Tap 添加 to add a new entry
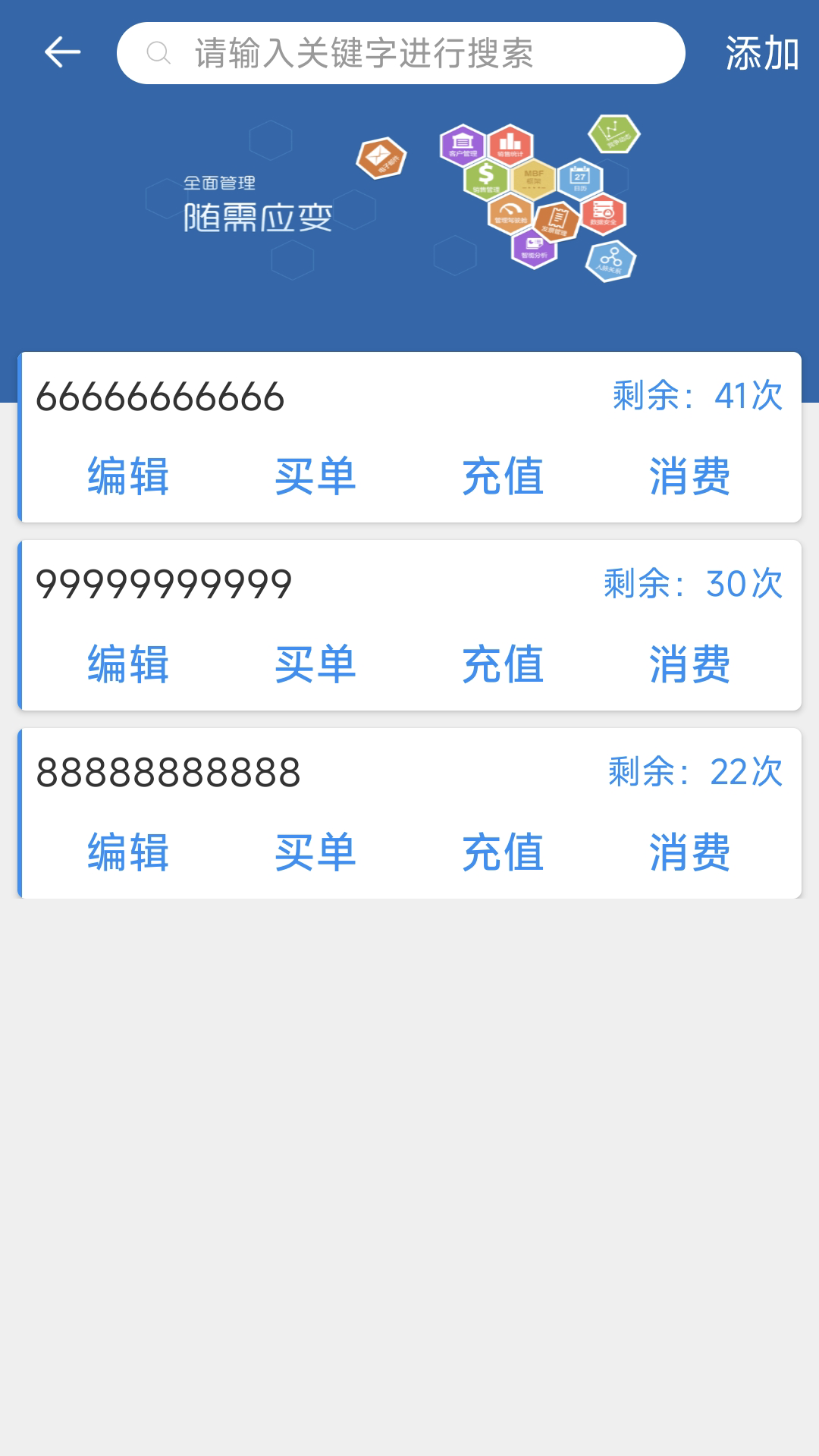This screenshot has width=819, height=1456. (761, 53)
